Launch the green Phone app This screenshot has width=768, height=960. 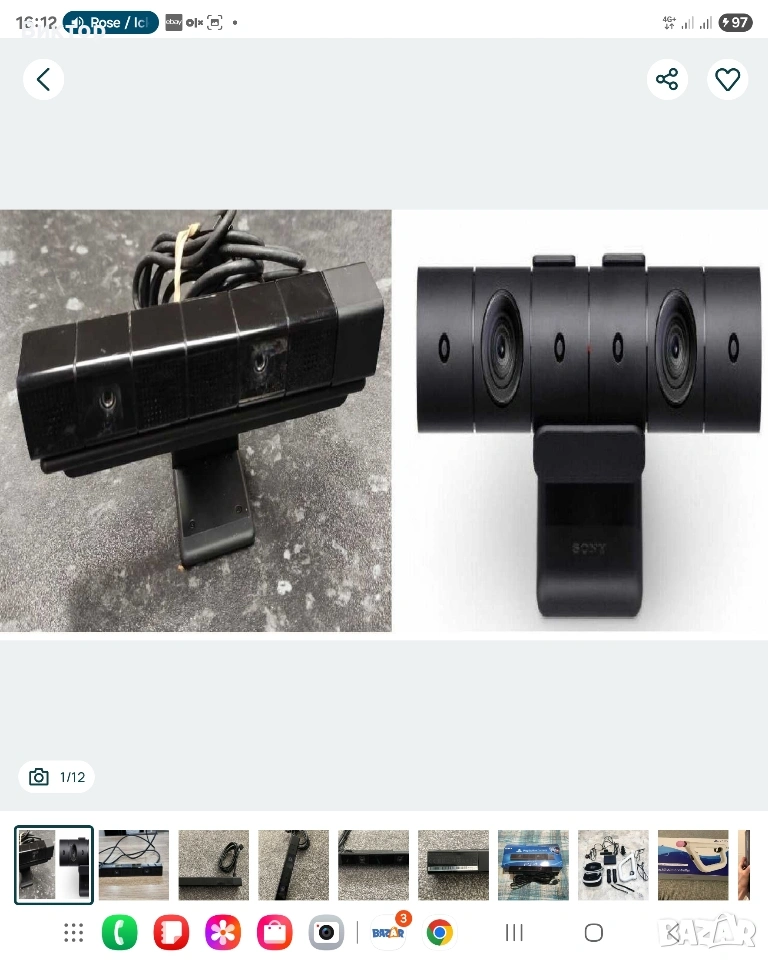click(120, 932)
